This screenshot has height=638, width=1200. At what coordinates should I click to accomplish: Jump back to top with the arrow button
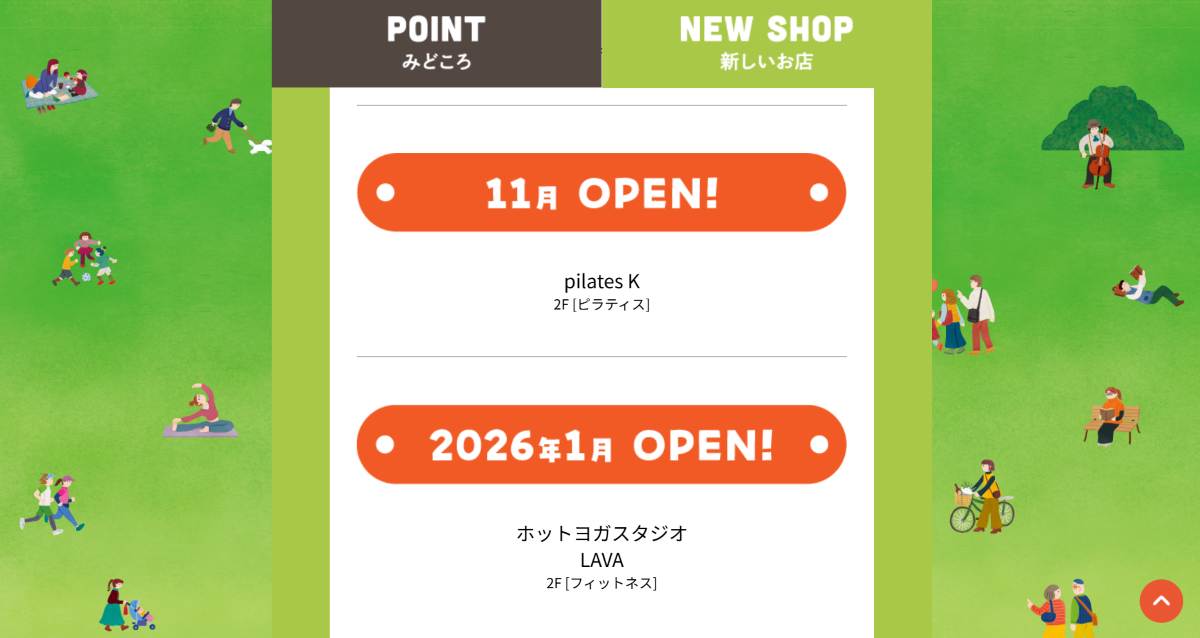tap(1161, 601)
